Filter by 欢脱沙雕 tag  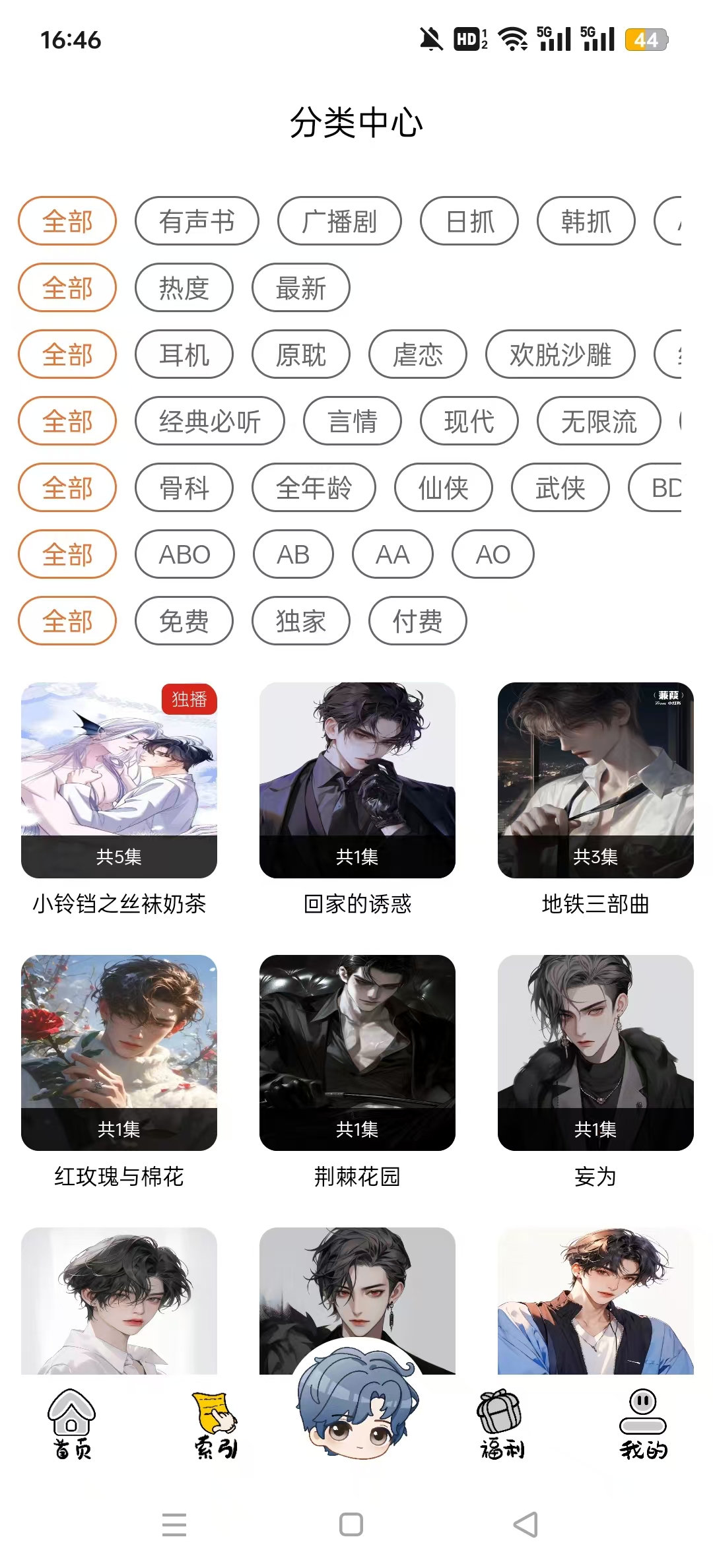560,354
